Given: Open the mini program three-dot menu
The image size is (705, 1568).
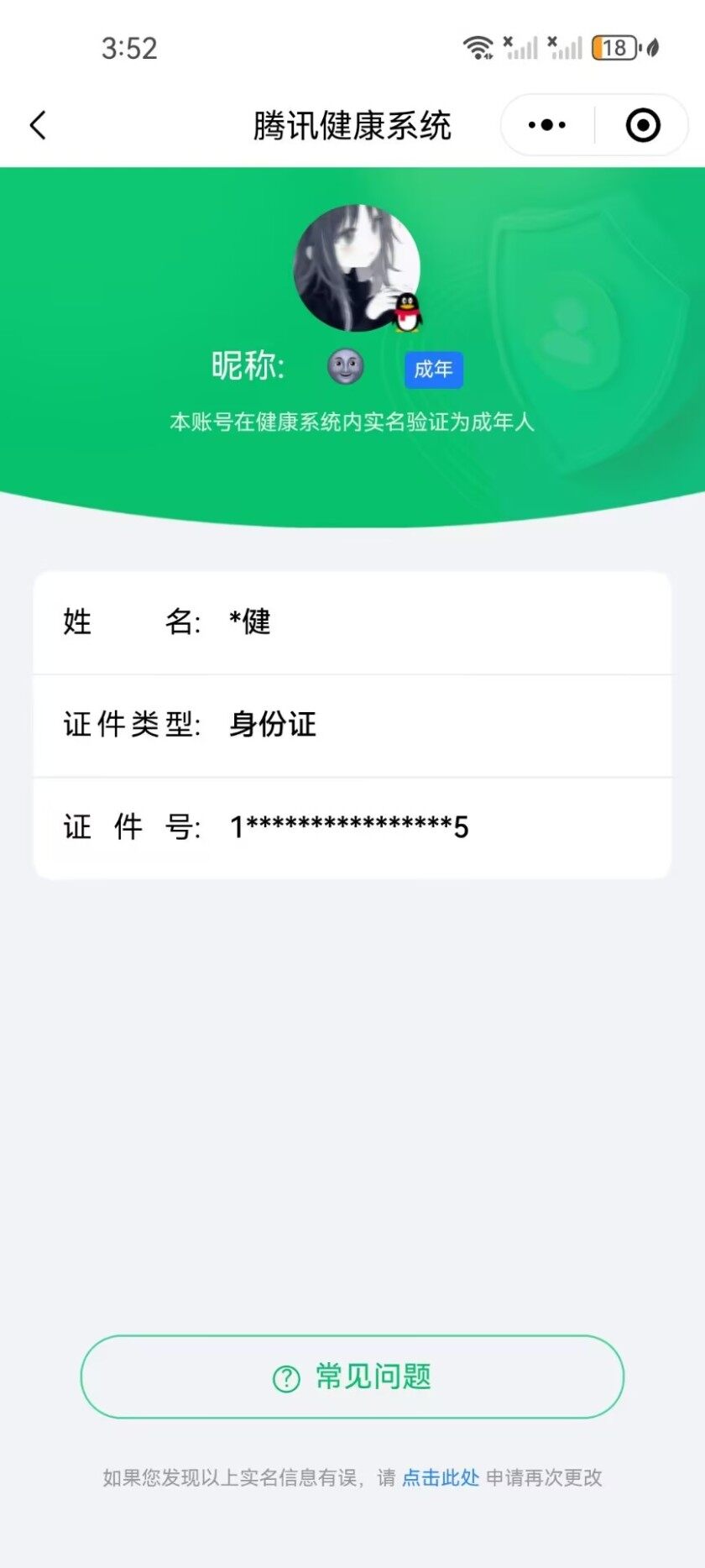Looking at the screenshot, I should coord(546,125).
